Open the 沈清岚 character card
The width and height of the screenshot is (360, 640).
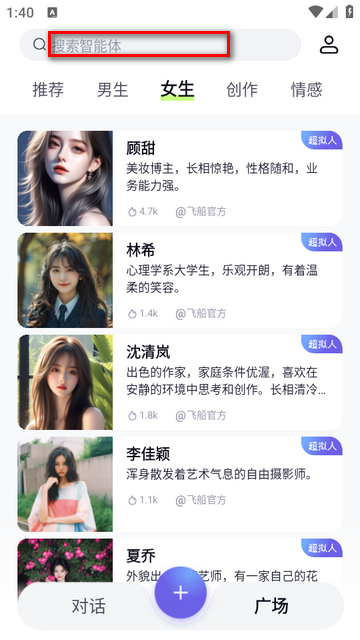(180, 382)
